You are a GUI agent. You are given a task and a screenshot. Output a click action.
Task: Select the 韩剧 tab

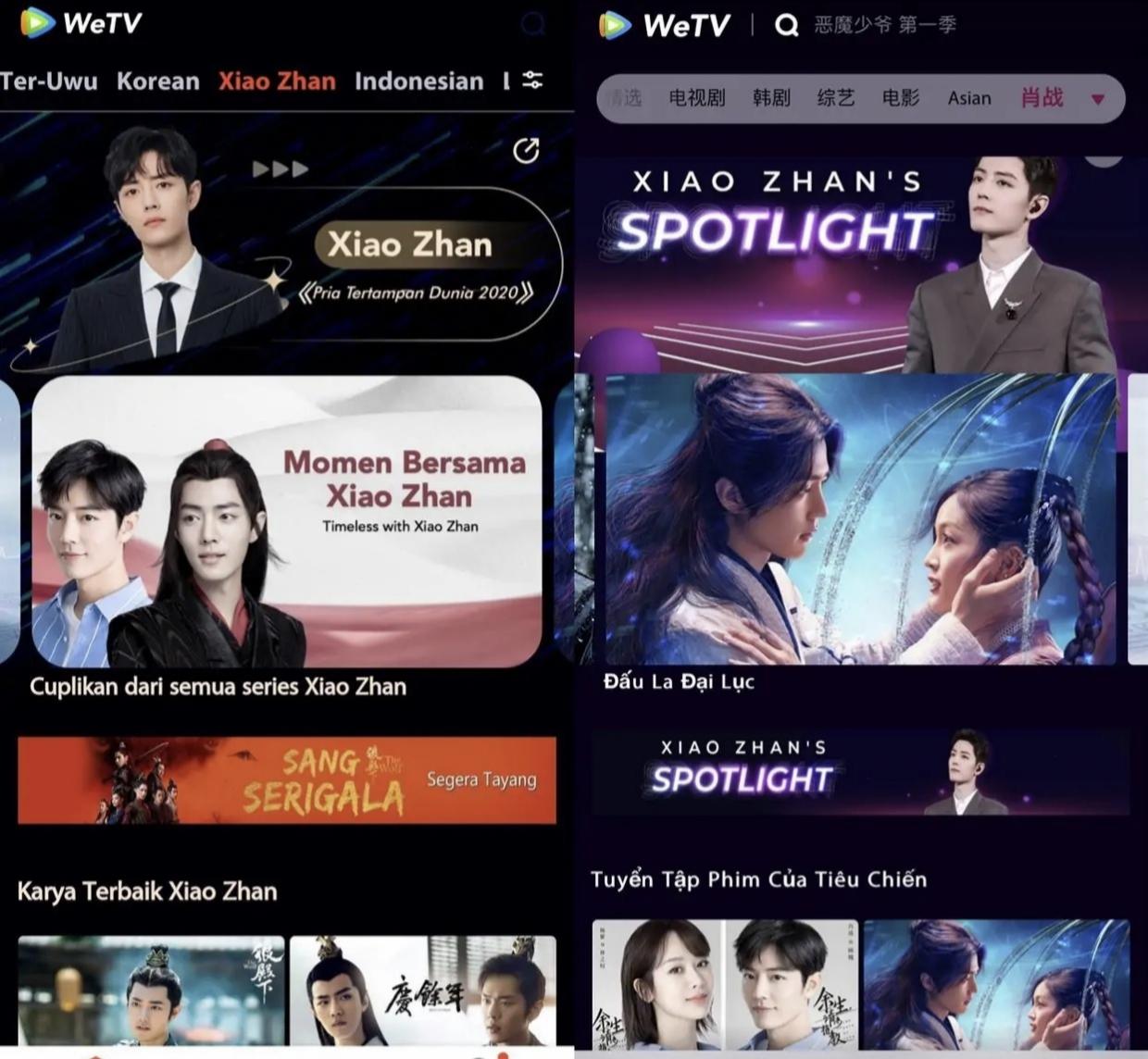[x=771, y=98]
